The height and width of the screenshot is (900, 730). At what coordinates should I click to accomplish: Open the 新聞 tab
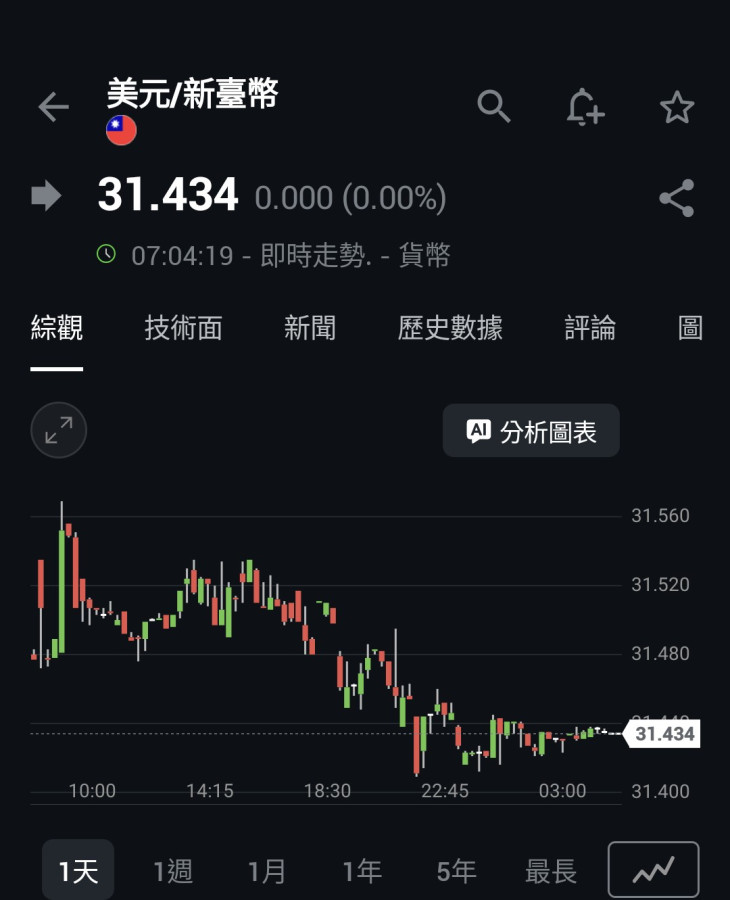(x=310, y=328)
